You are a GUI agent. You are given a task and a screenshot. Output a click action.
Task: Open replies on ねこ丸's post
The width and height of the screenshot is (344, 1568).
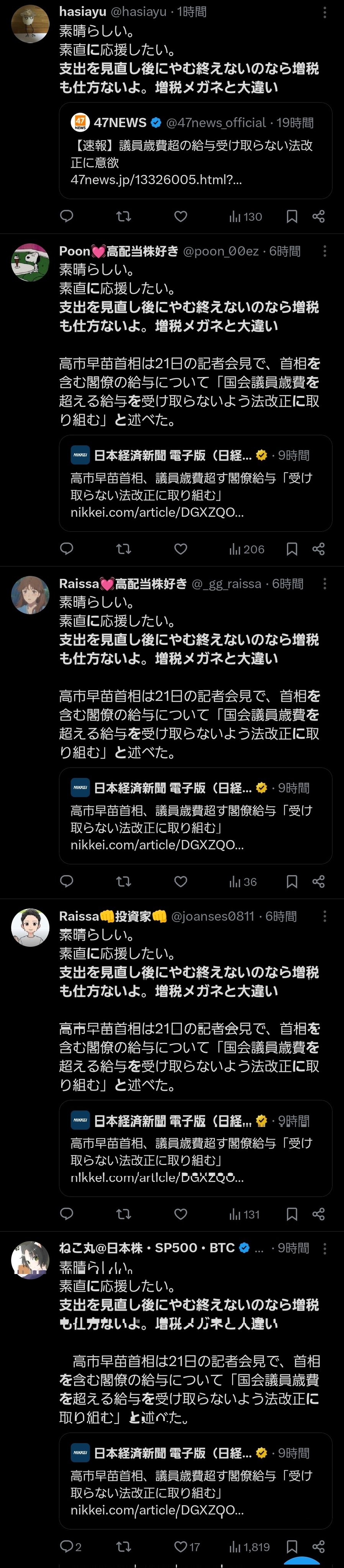(x=67, y=1546)
